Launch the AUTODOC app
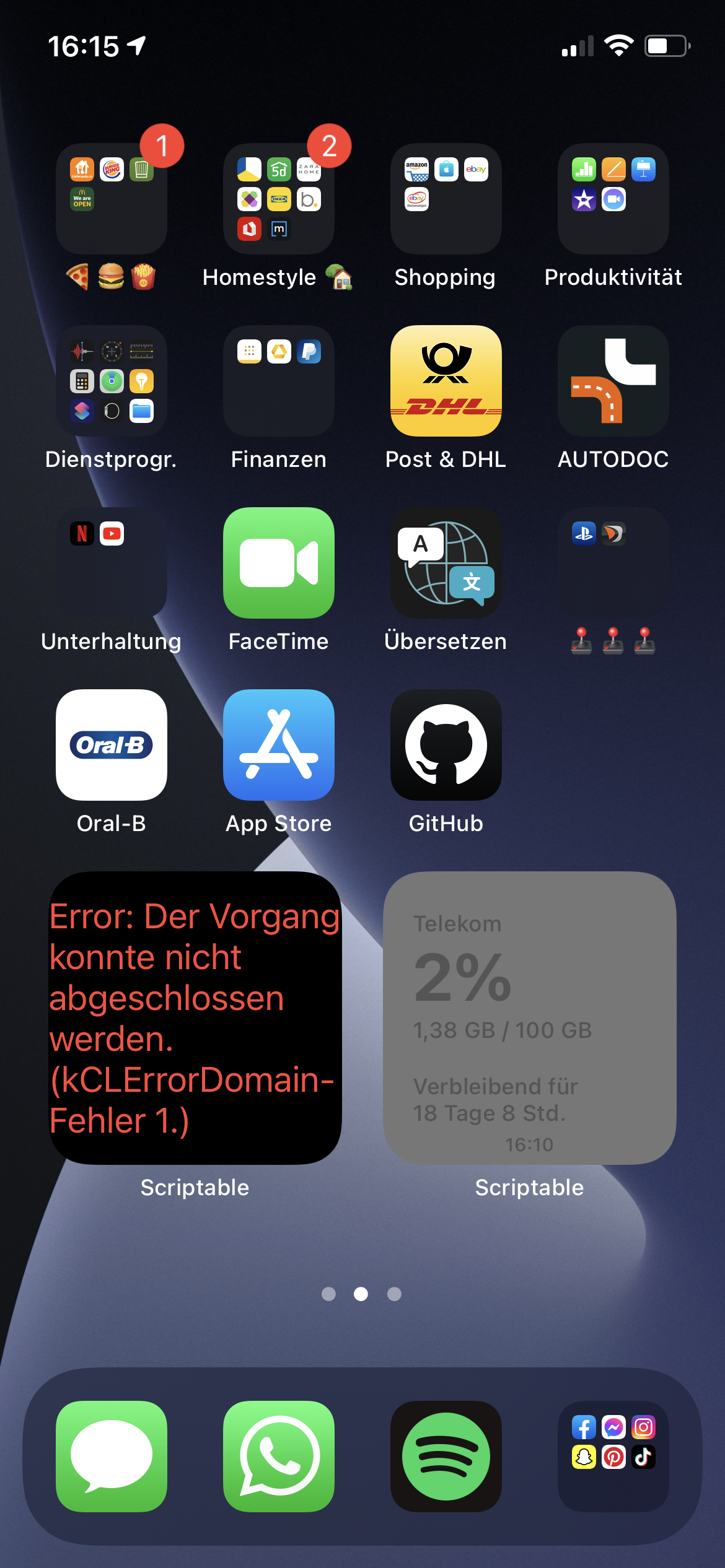This screenshot has height=1568, width=725. [x=613, y=381]
